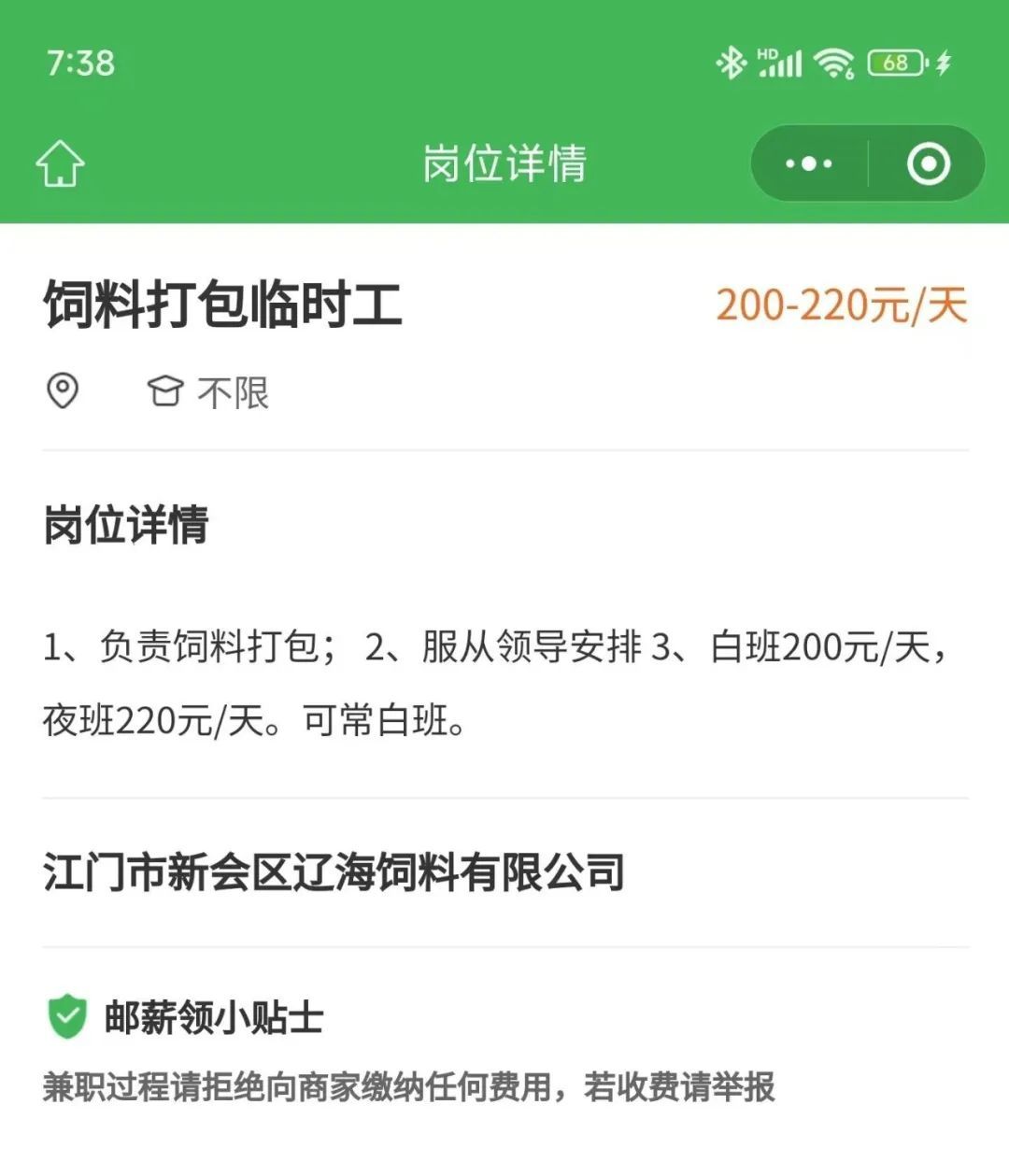Close the mini program with the circle button
The height and width of the screenshot is (1176, 1009).
(x=928, y=164)
